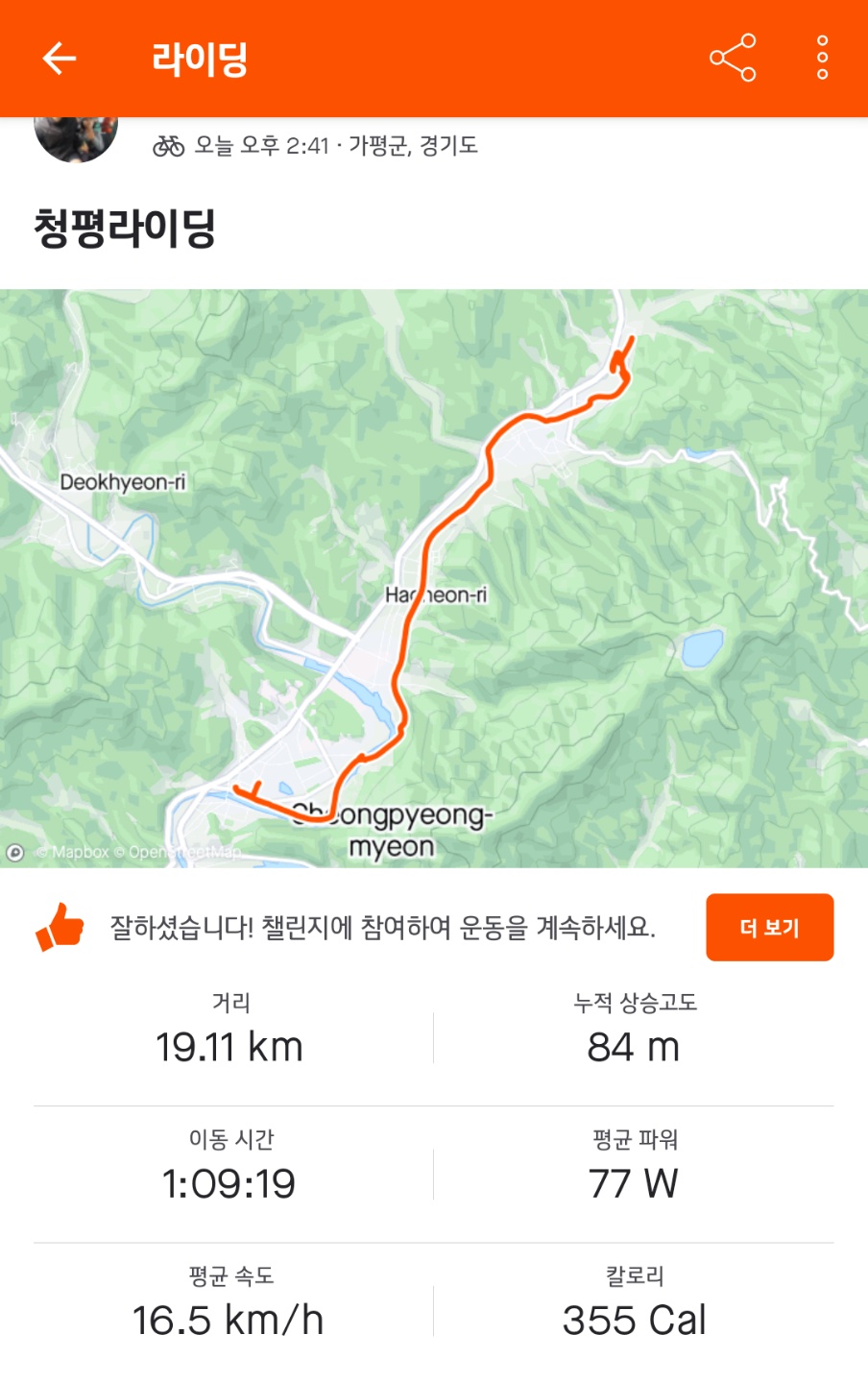Share this ride activity
This screenshot has height=1383, width=868.
733,59
